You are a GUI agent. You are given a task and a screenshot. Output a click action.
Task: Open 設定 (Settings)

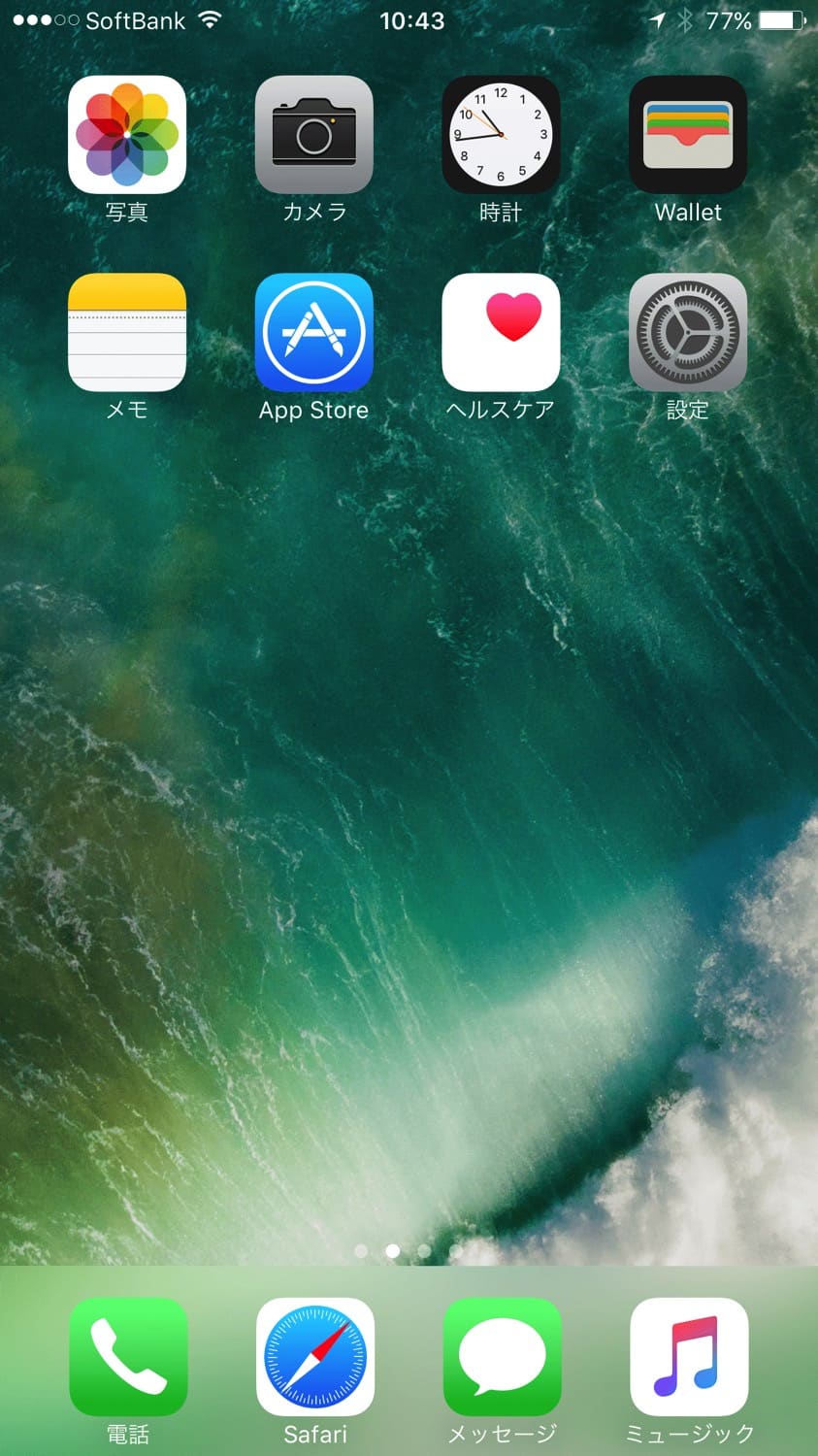click(688, 333)
